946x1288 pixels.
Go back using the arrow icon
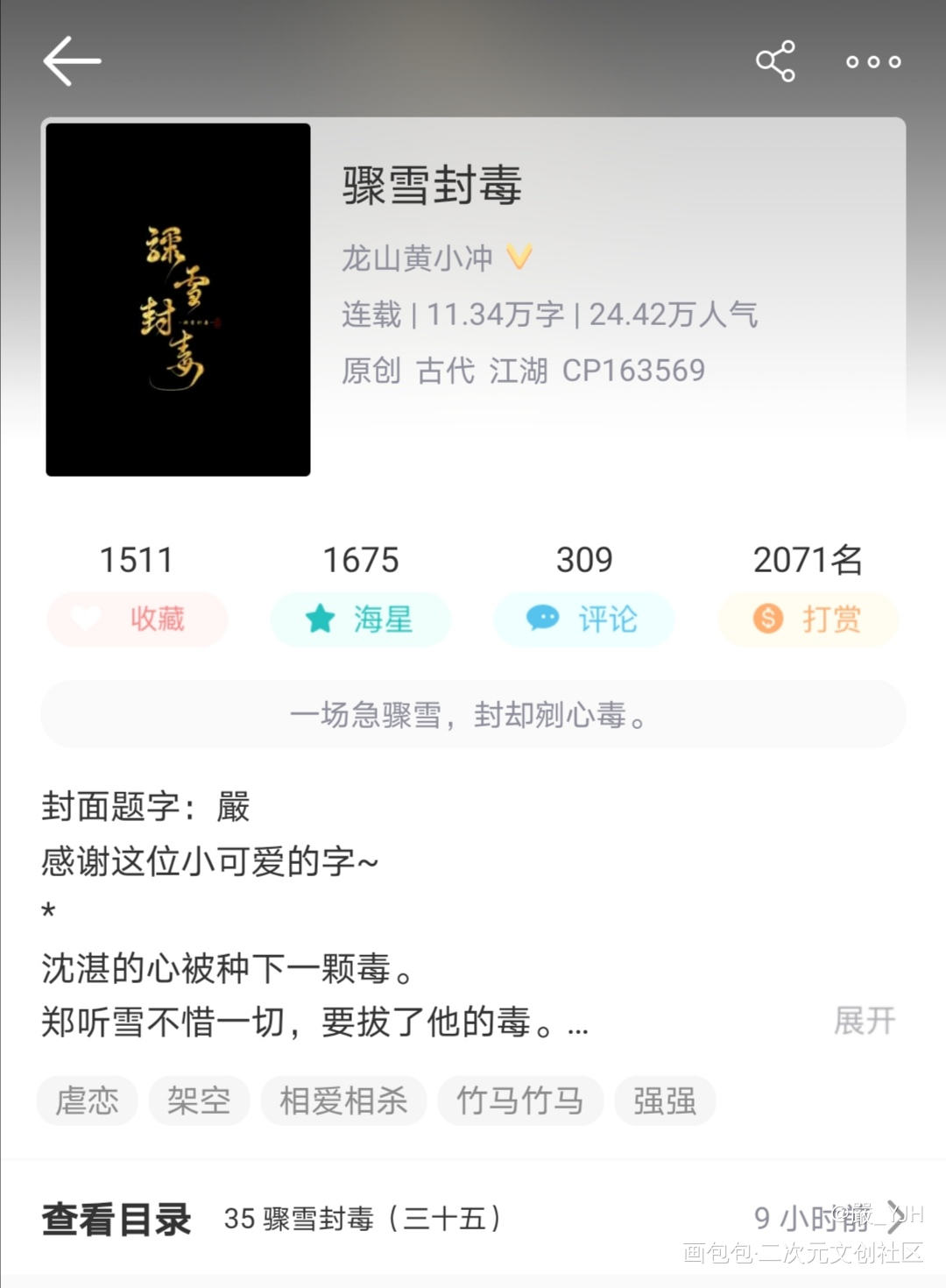coord(72,61)
